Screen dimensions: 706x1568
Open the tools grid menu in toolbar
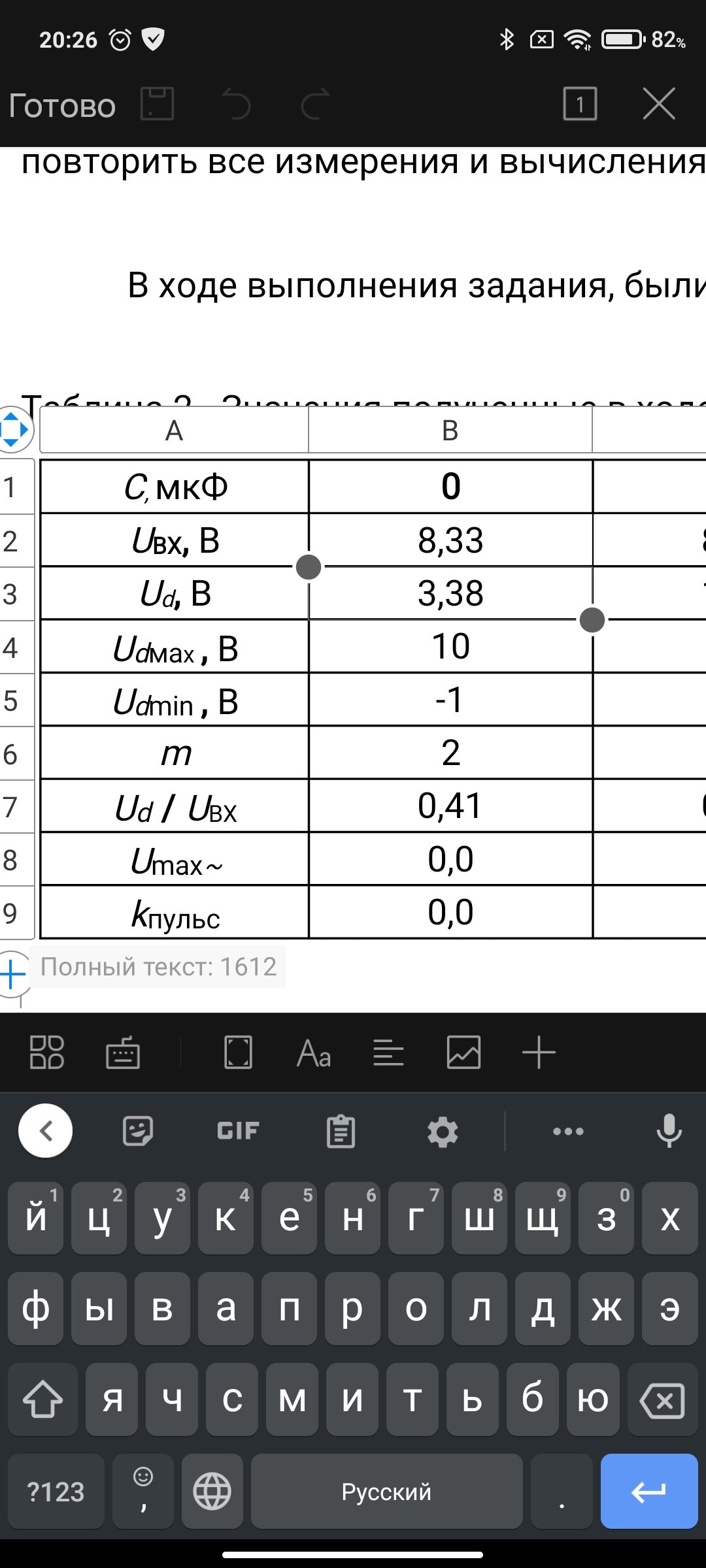[47, 1053]
